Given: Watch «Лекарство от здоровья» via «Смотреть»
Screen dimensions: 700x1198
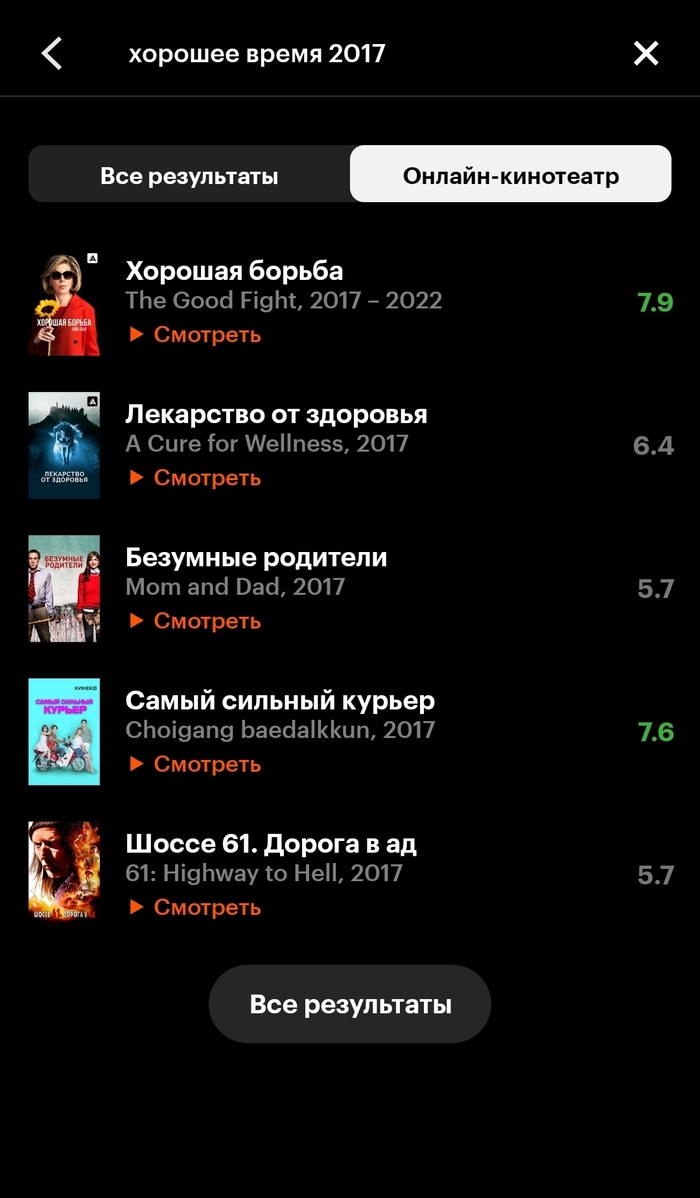Looking at the screenshot, I should tap(196, 478).
